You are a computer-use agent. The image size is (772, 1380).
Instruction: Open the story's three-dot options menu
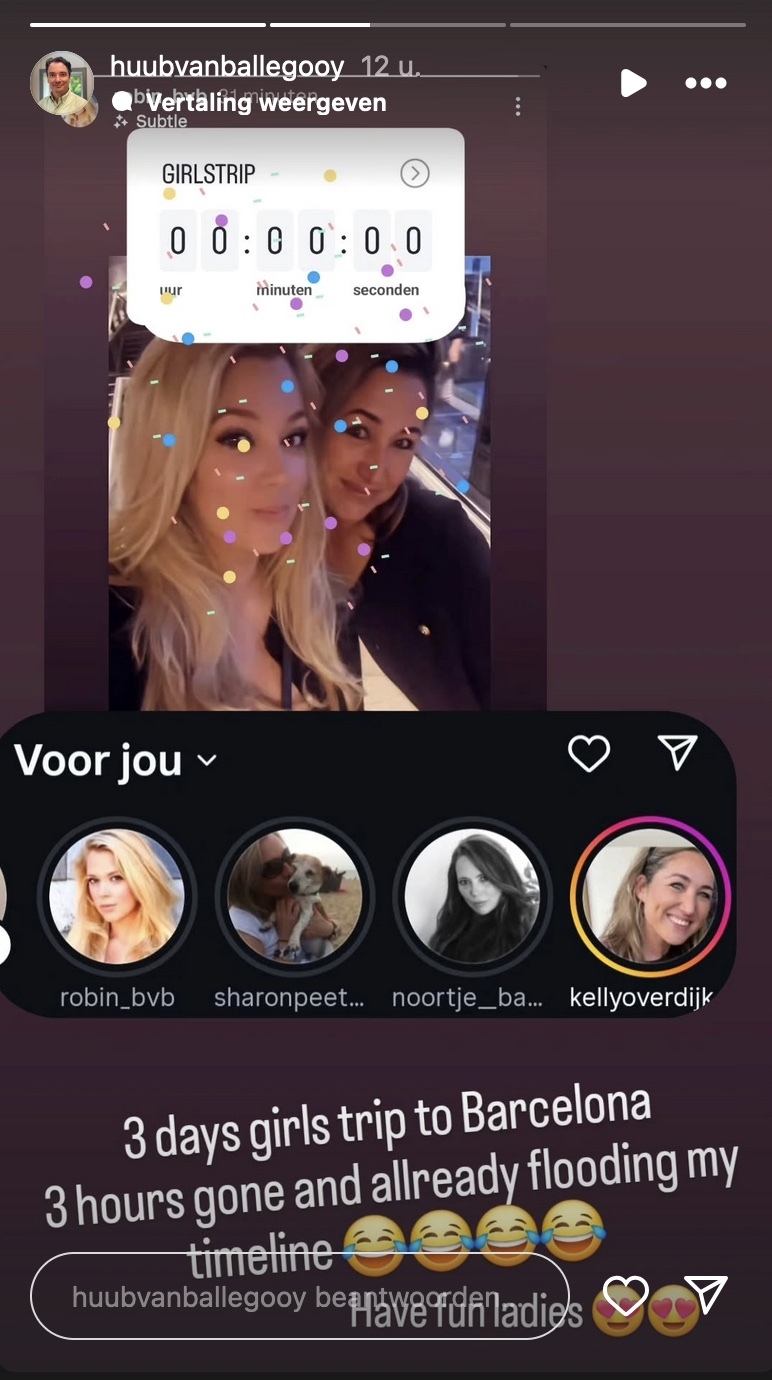tap(705, 83)
